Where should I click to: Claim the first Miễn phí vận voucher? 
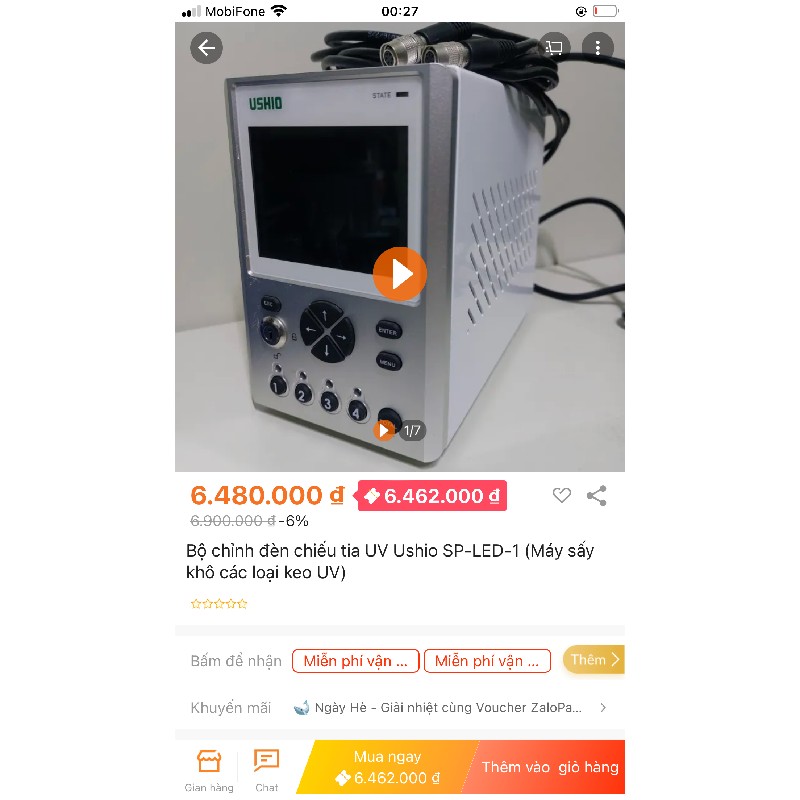tap(355, 660)
